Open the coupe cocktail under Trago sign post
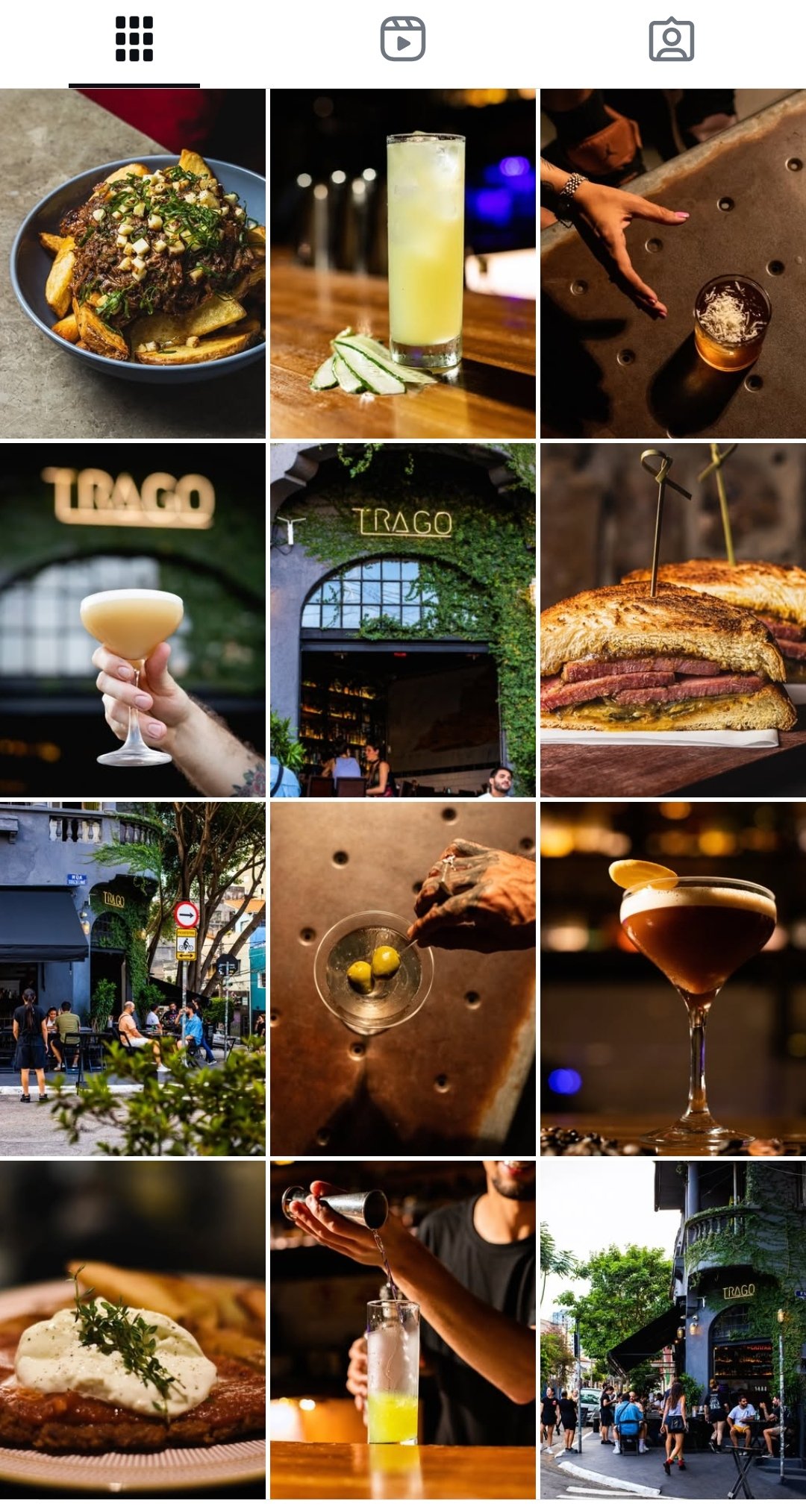806x1512 pixels. point(133,620)
